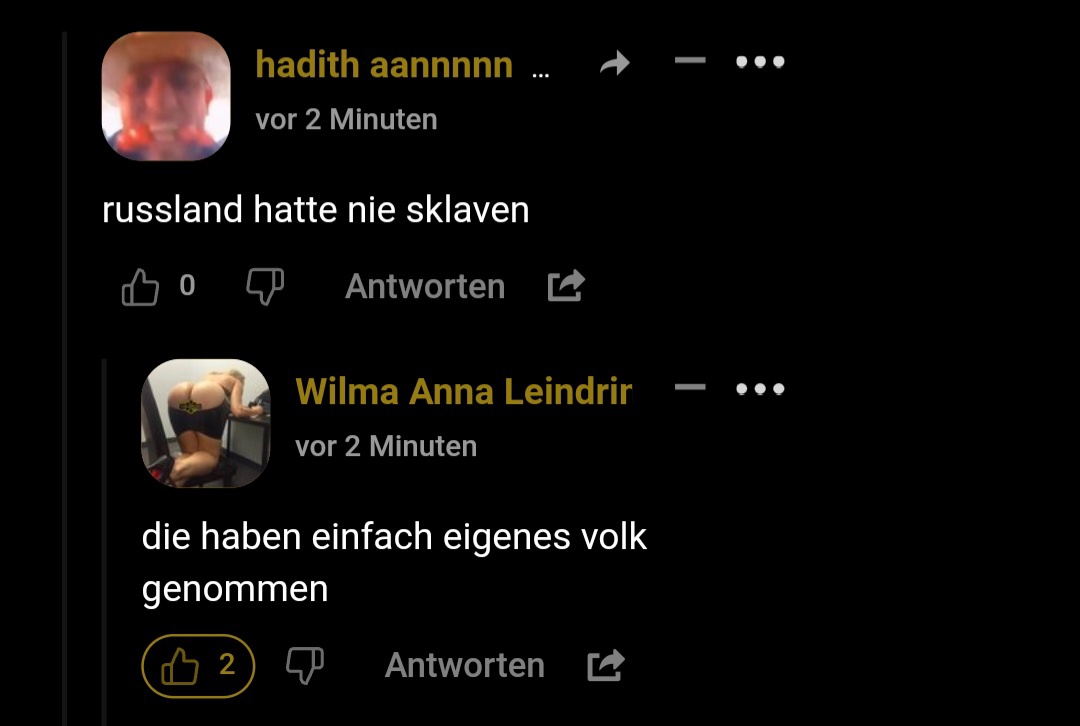This screenshot has height=726, width=1080.
Task: Open hadith aannnnn's username link
Action: (x=384, y=65)
